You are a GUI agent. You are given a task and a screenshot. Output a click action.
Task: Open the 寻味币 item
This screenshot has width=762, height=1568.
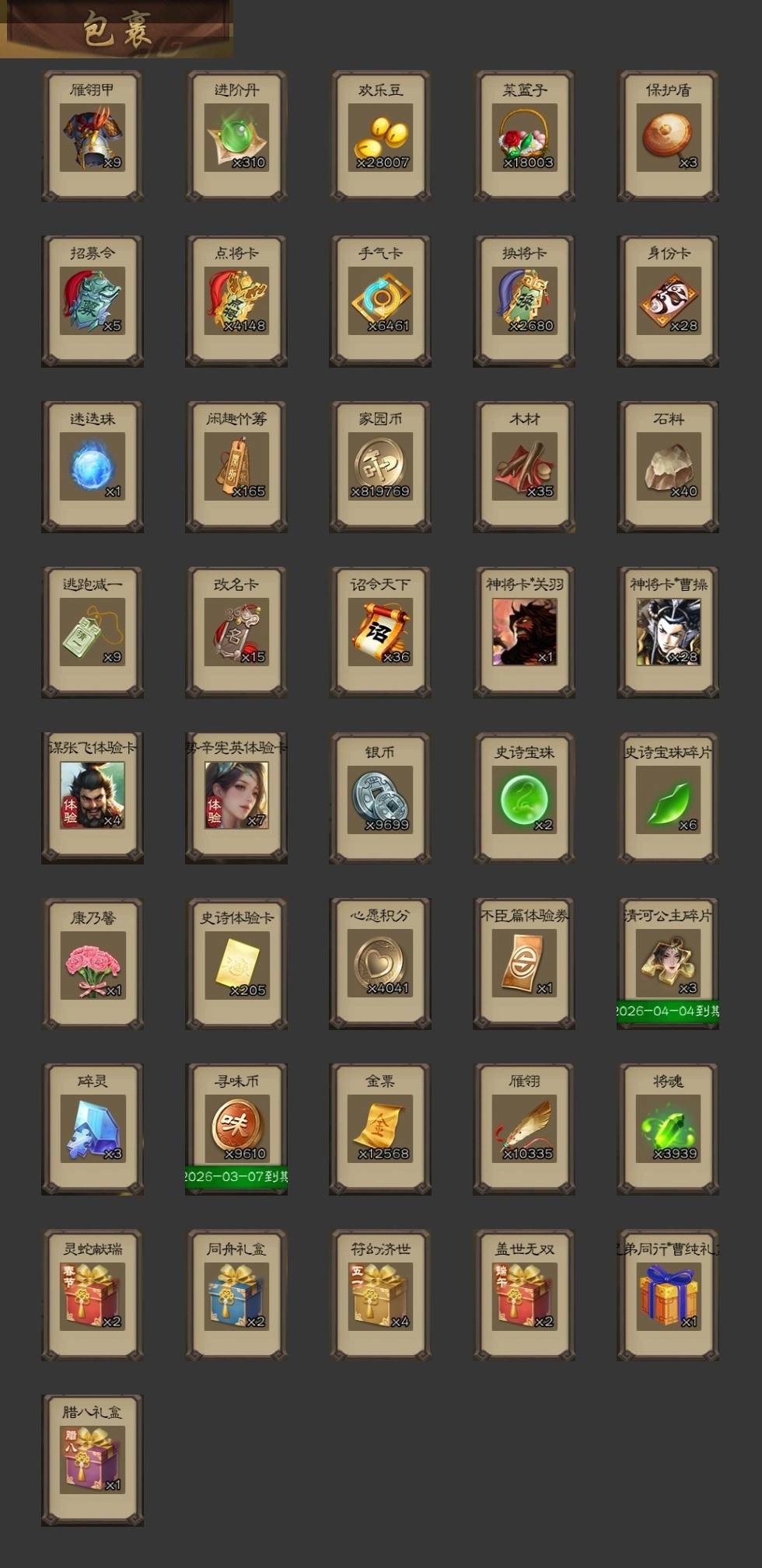click(236, 1129)
